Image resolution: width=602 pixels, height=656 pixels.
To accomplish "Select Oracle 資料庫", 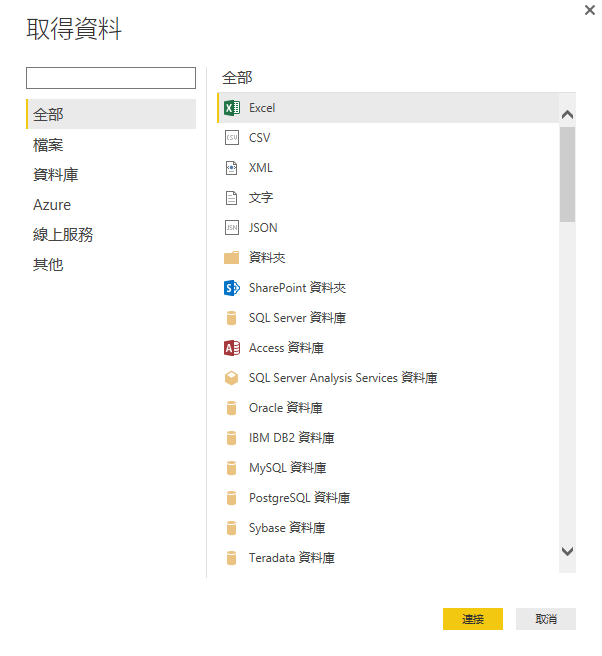I will [x=285, y=408].
